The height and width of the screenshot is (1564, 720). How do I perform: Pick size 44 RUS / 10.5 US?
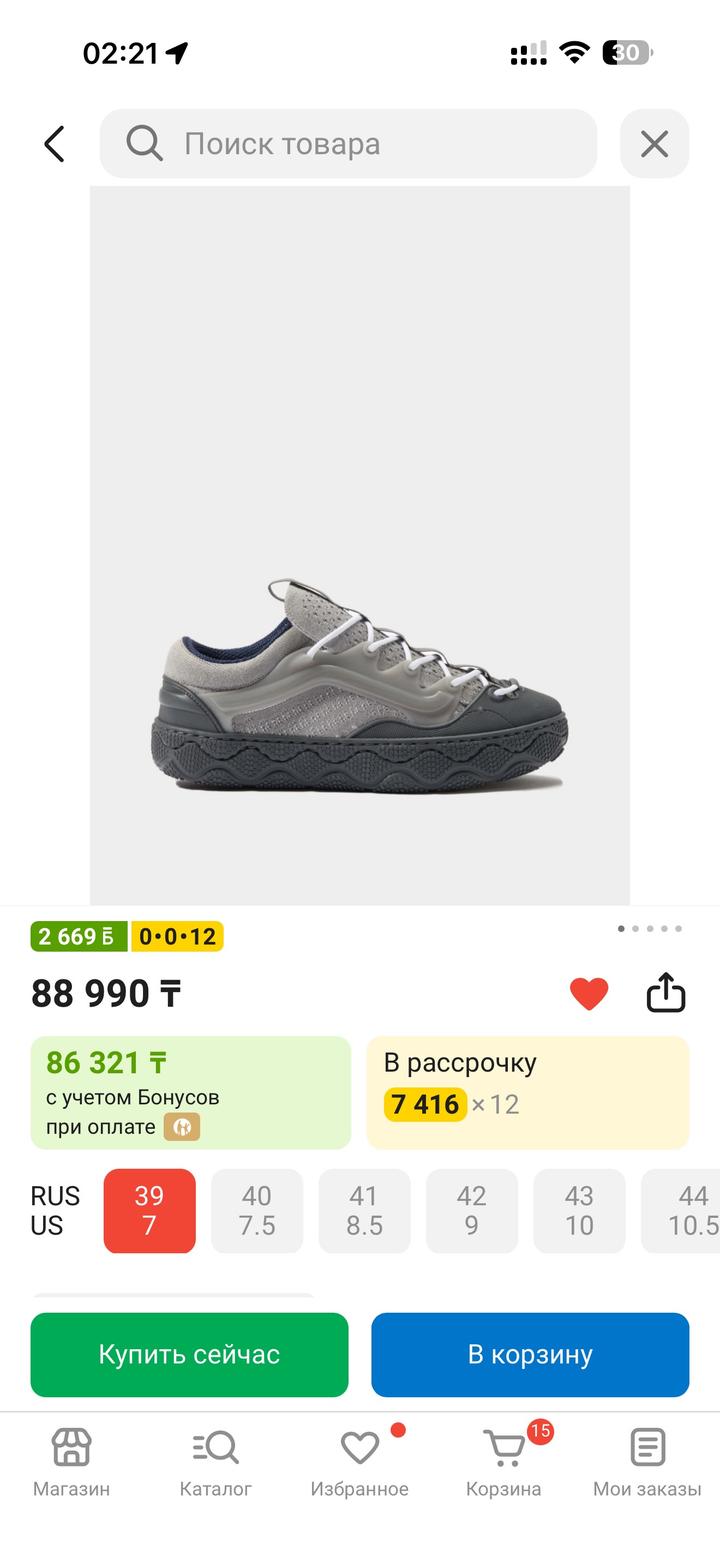click(686, 1210)
